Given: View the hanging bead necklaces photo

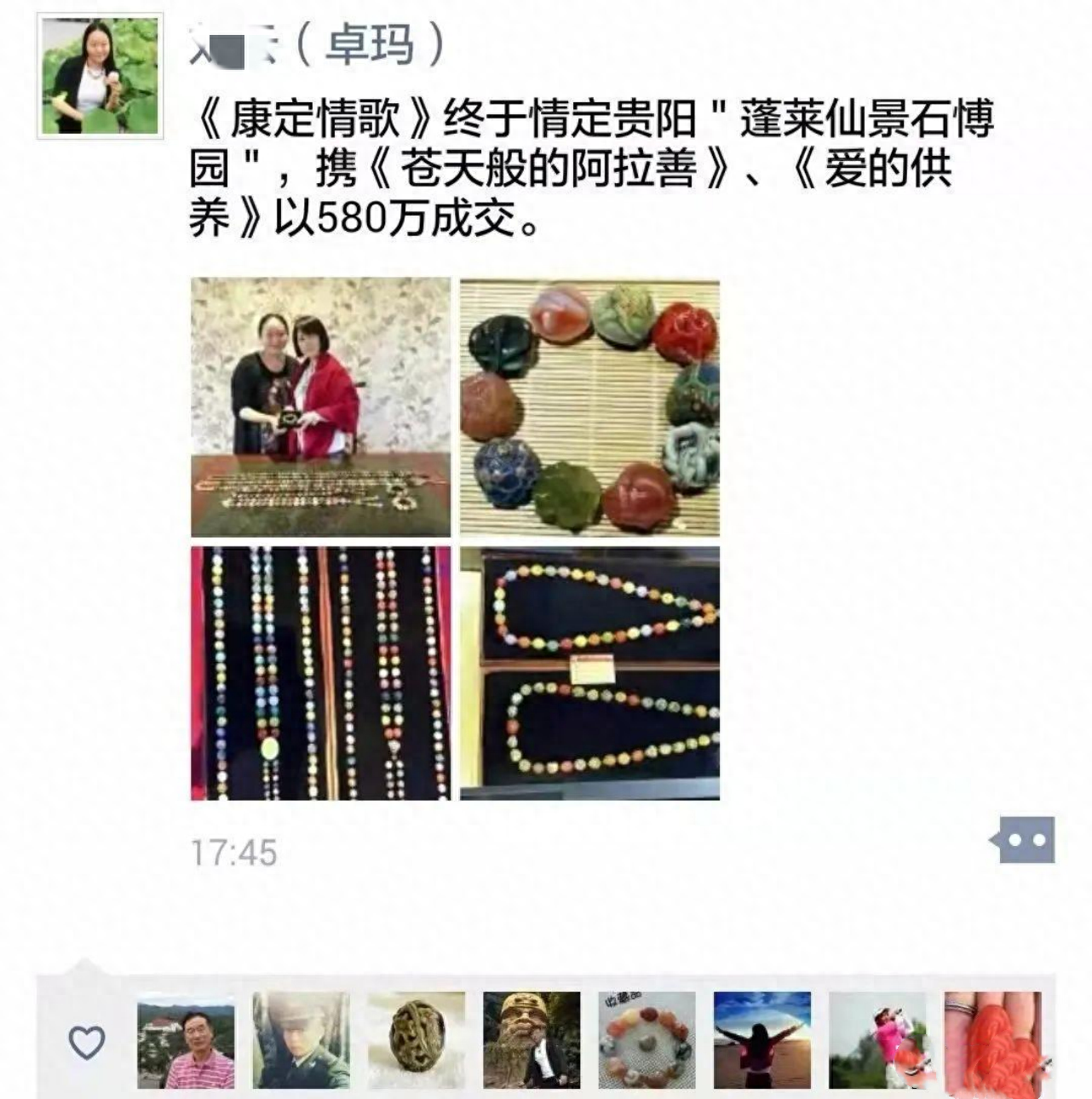Looking at the screenshot, I should pyautogui.click(x=320, y=673).
